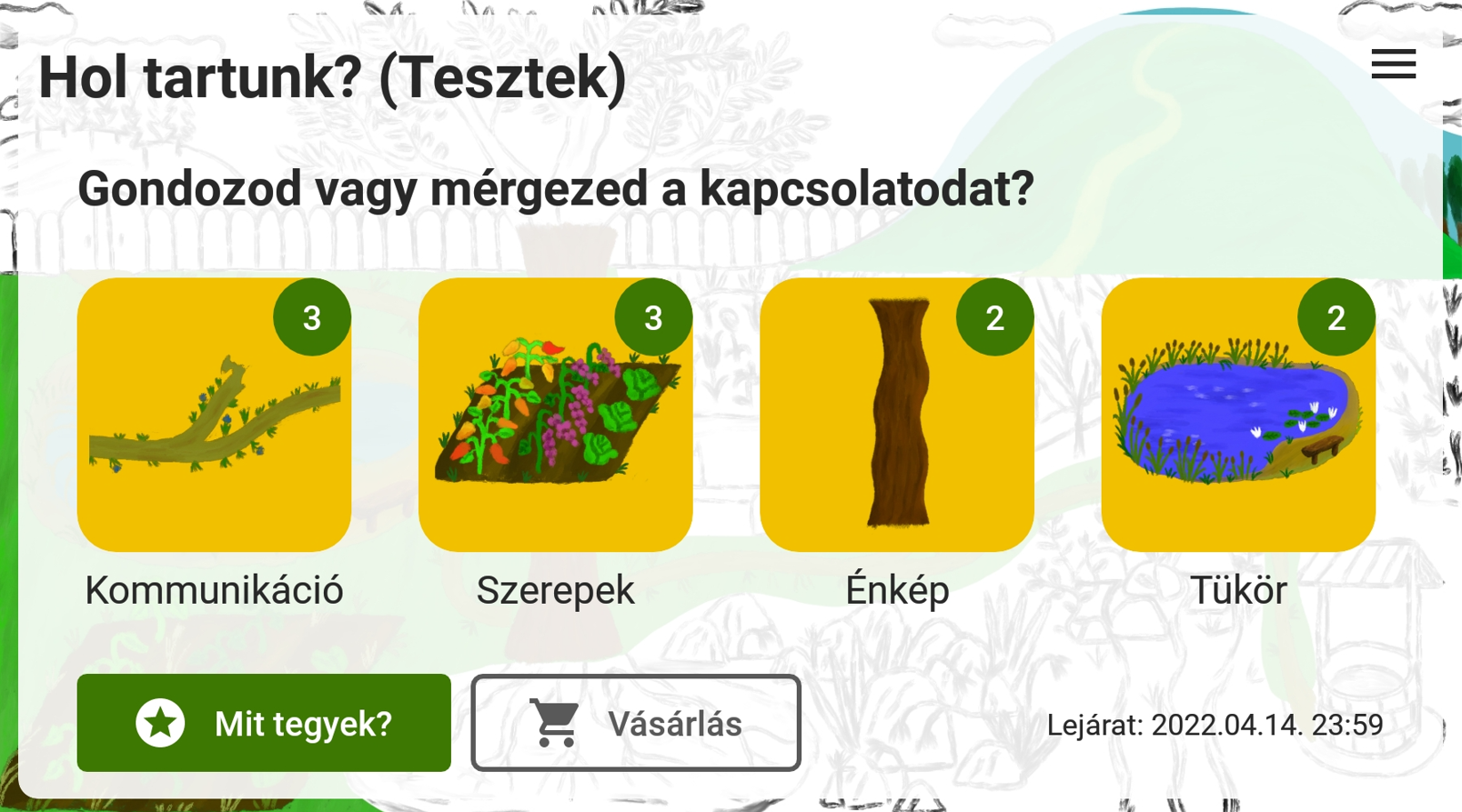The image size is (1462, 812).
Task: Tap the Mit tegyek? button
Action: (264, 723)
